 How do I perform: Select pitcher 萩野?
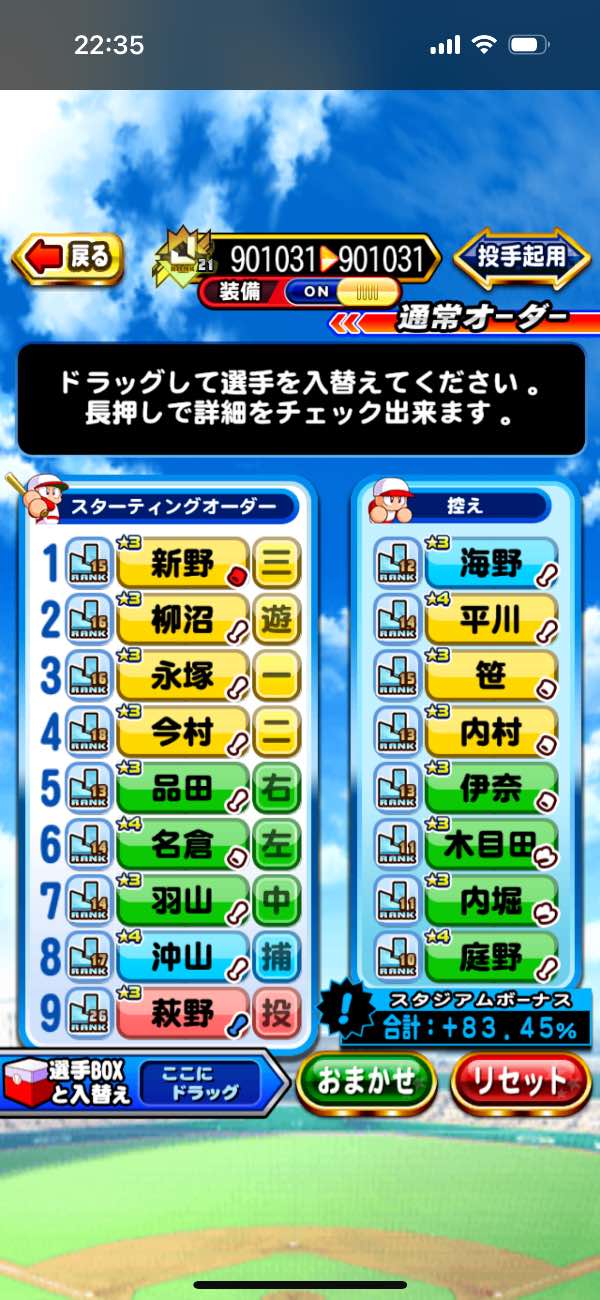point(183,1014)
